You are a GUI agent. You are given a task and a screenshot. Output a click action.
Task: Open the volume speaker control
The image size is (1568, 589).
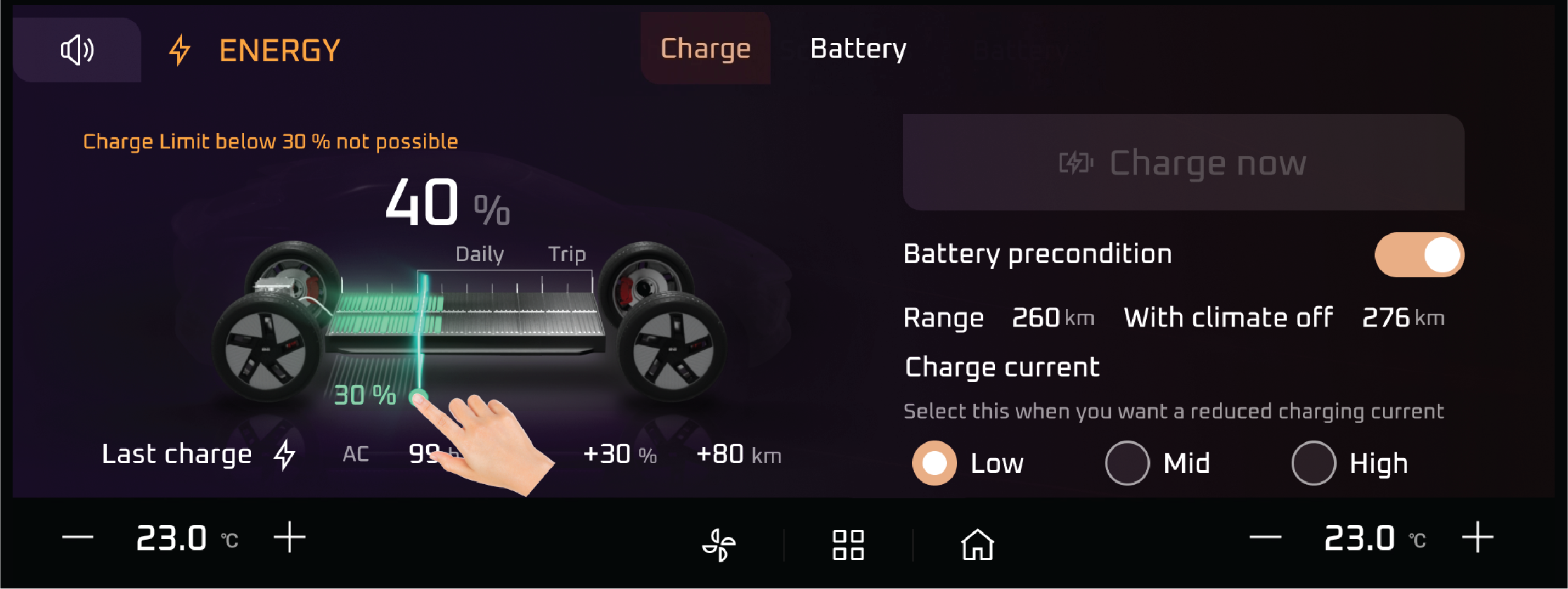click(77, 50)
